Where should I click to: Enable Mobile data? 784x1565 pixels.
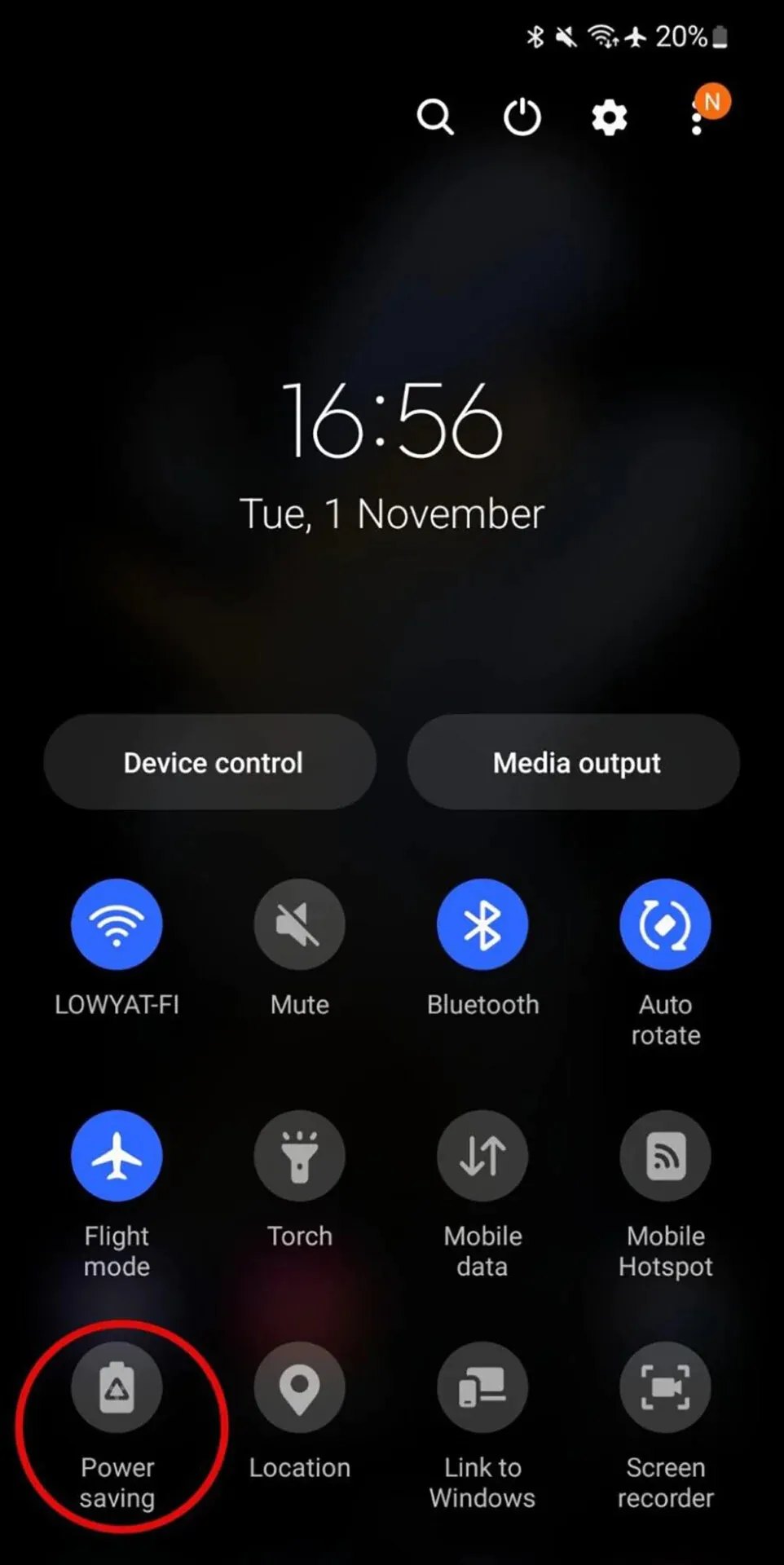point(482,1156)
